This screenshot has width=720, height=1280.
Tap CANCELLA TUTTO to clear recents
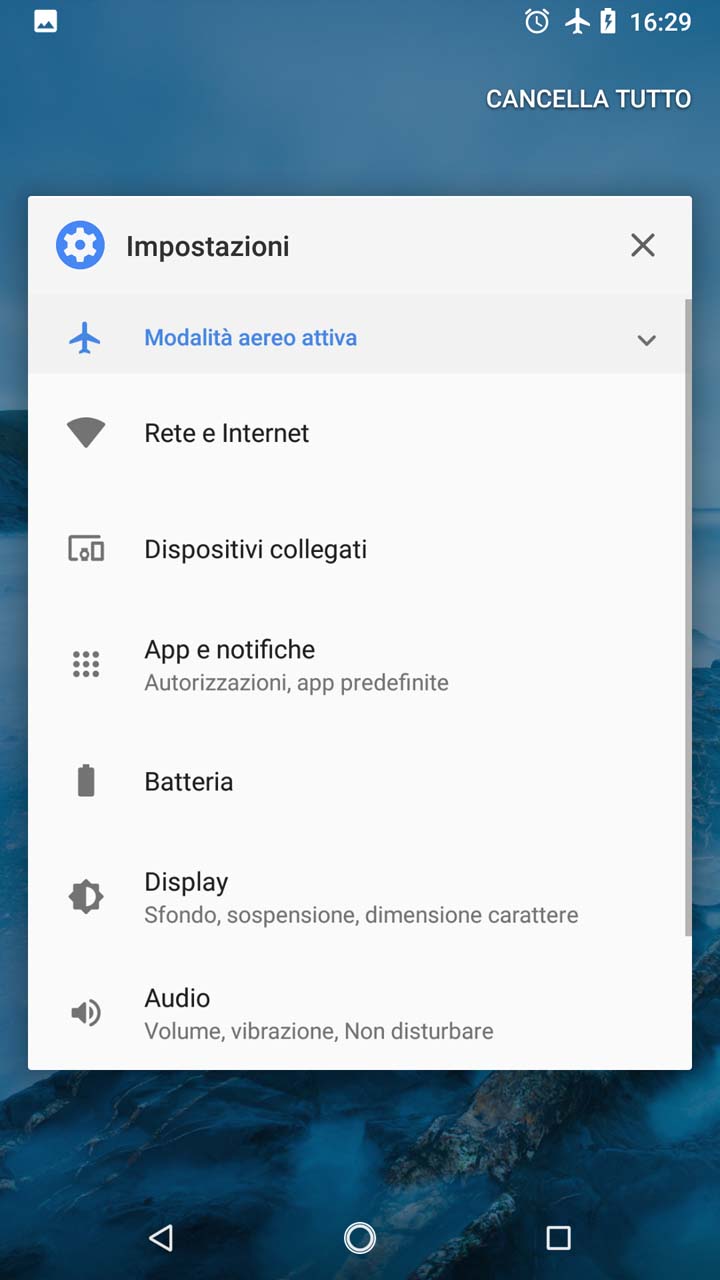pyautogui.click(x=588, y=99)
